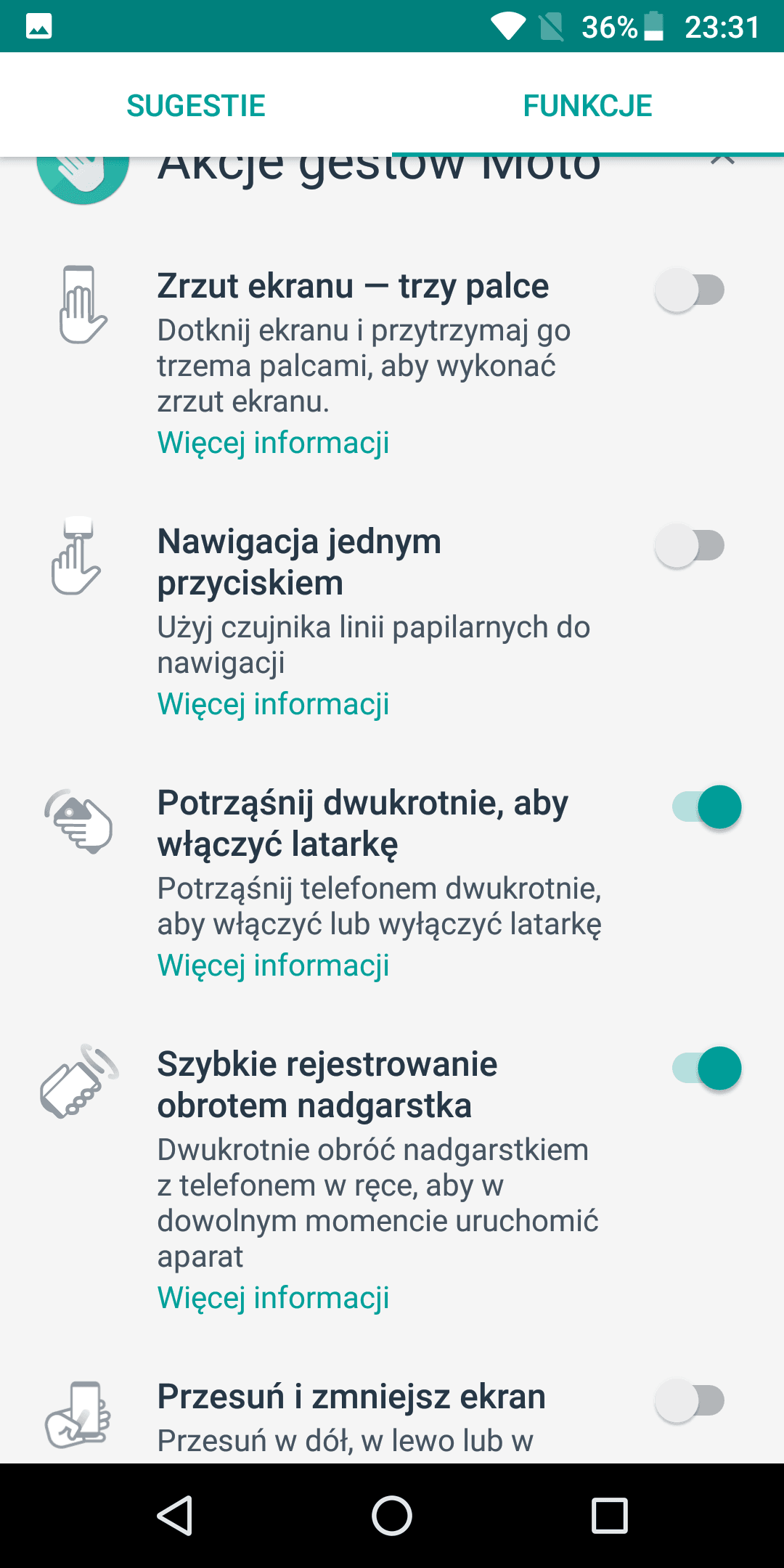Tap Więcej informacji under Nawigacja jednym przyciskiem
This screenshot has width=784, height=1568.
(273, 704)
